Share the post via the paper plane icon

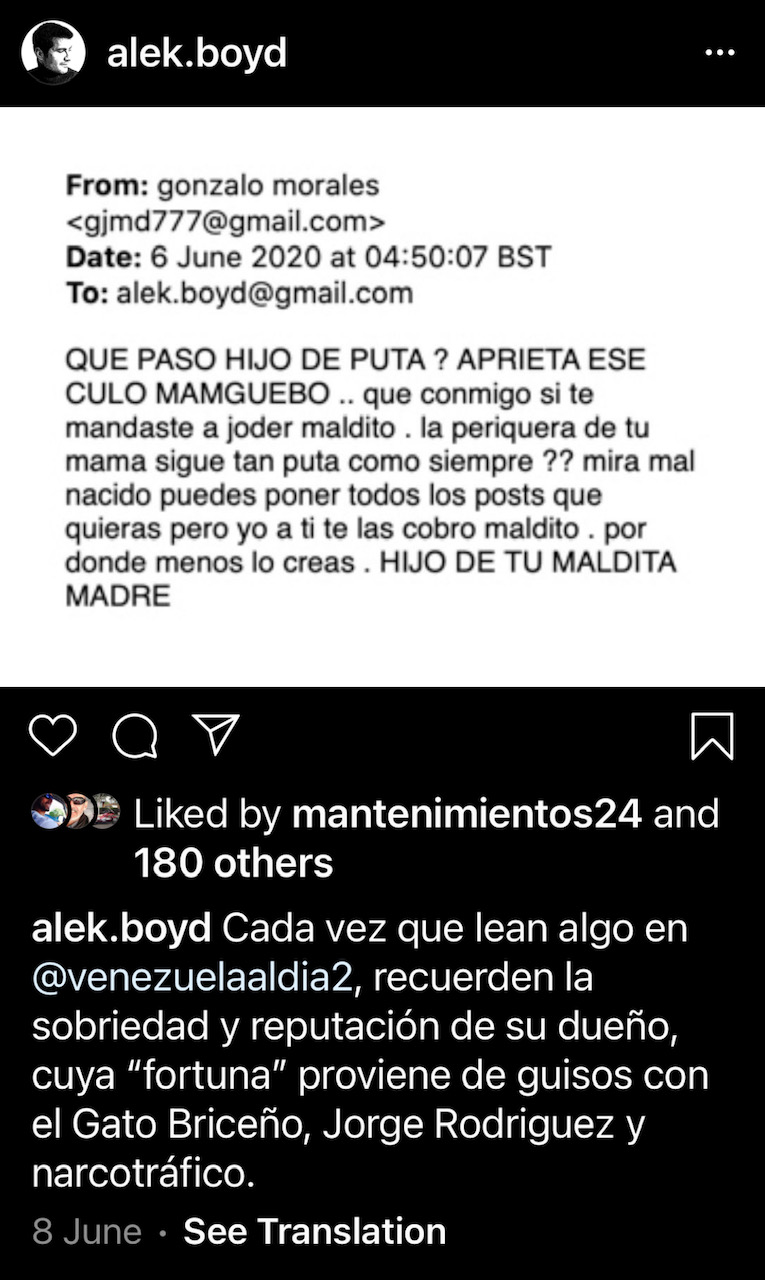[214, 736]
